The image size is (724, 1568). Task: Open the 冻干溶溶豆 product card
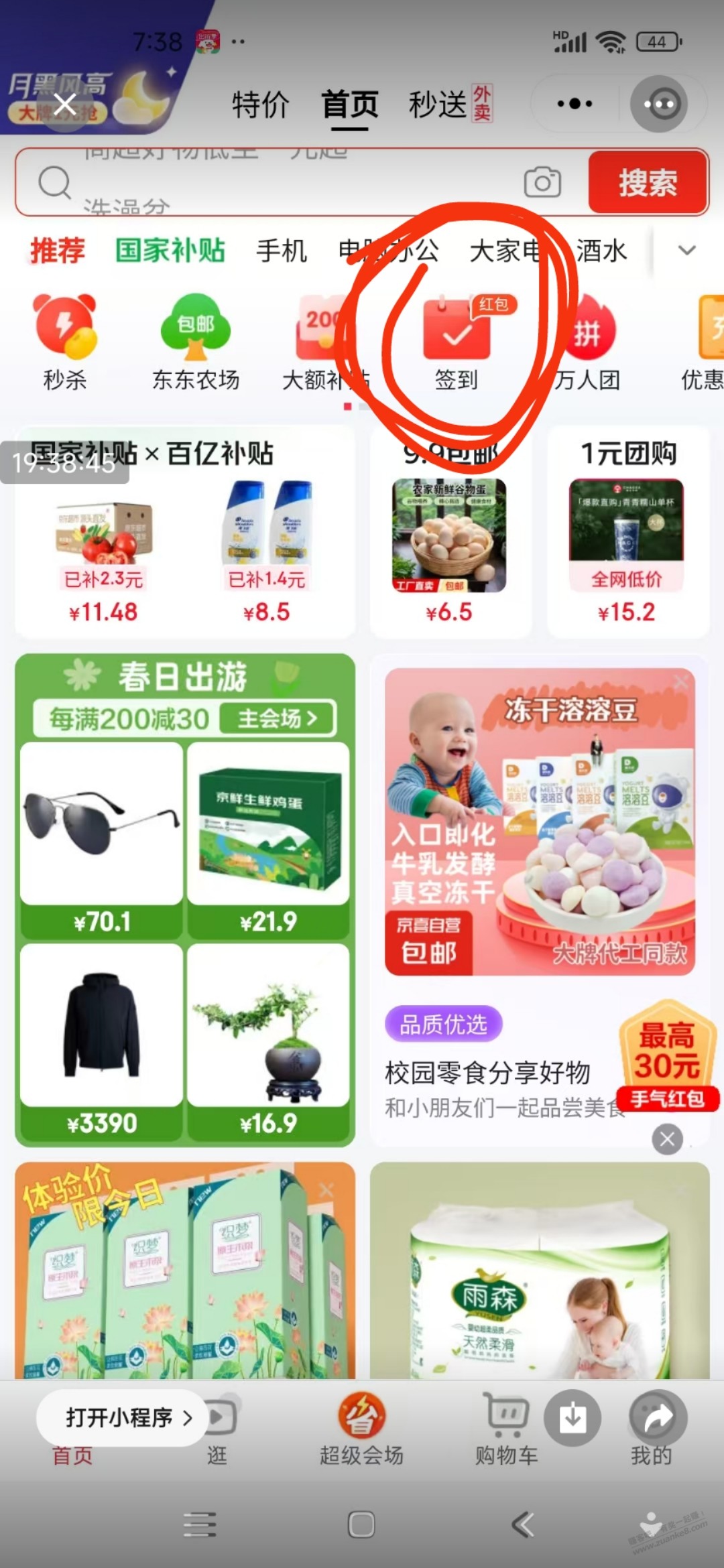pos(540,822)
